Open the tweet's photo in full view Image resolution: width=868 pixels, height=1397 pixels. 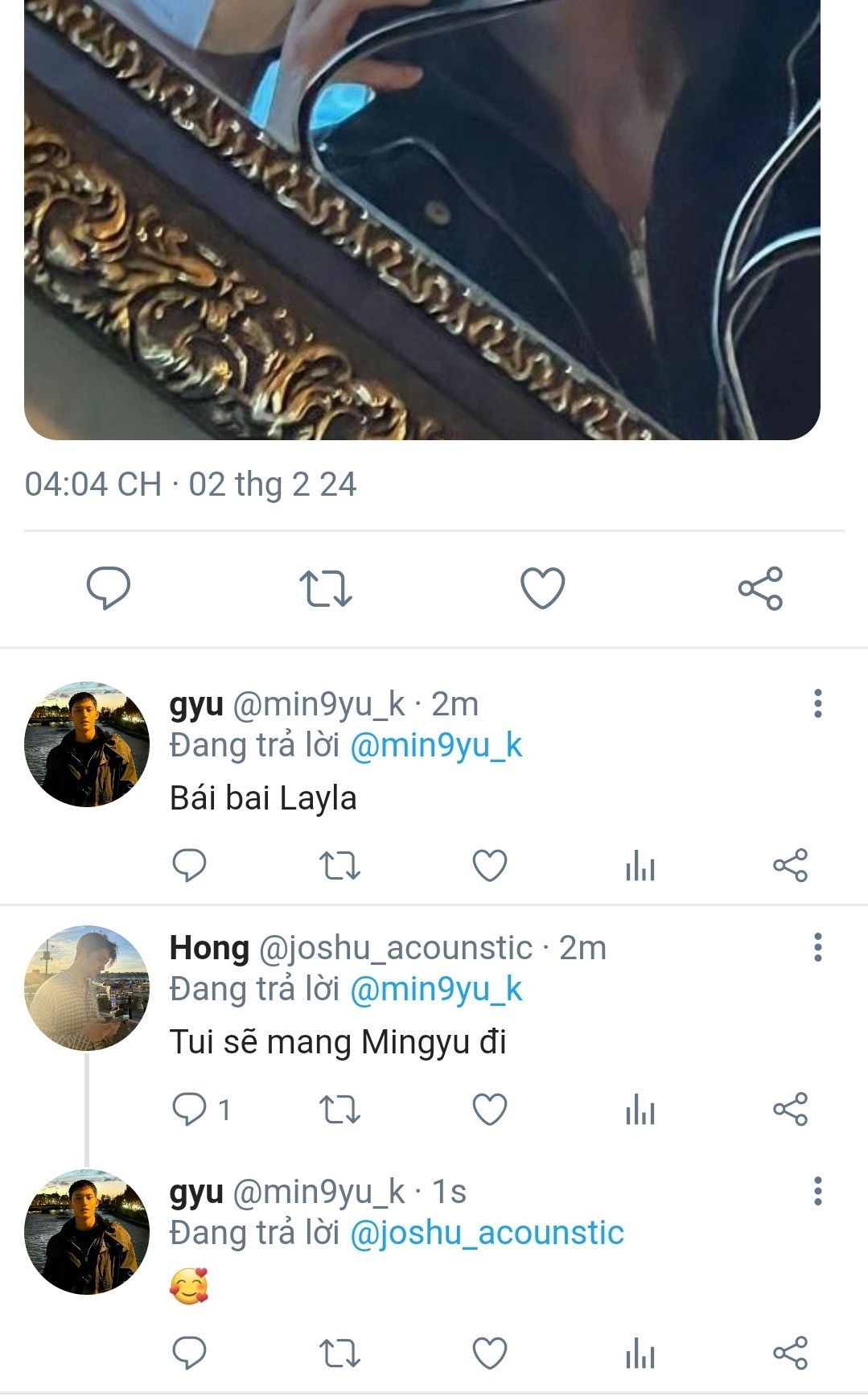[x=422, y=217]
